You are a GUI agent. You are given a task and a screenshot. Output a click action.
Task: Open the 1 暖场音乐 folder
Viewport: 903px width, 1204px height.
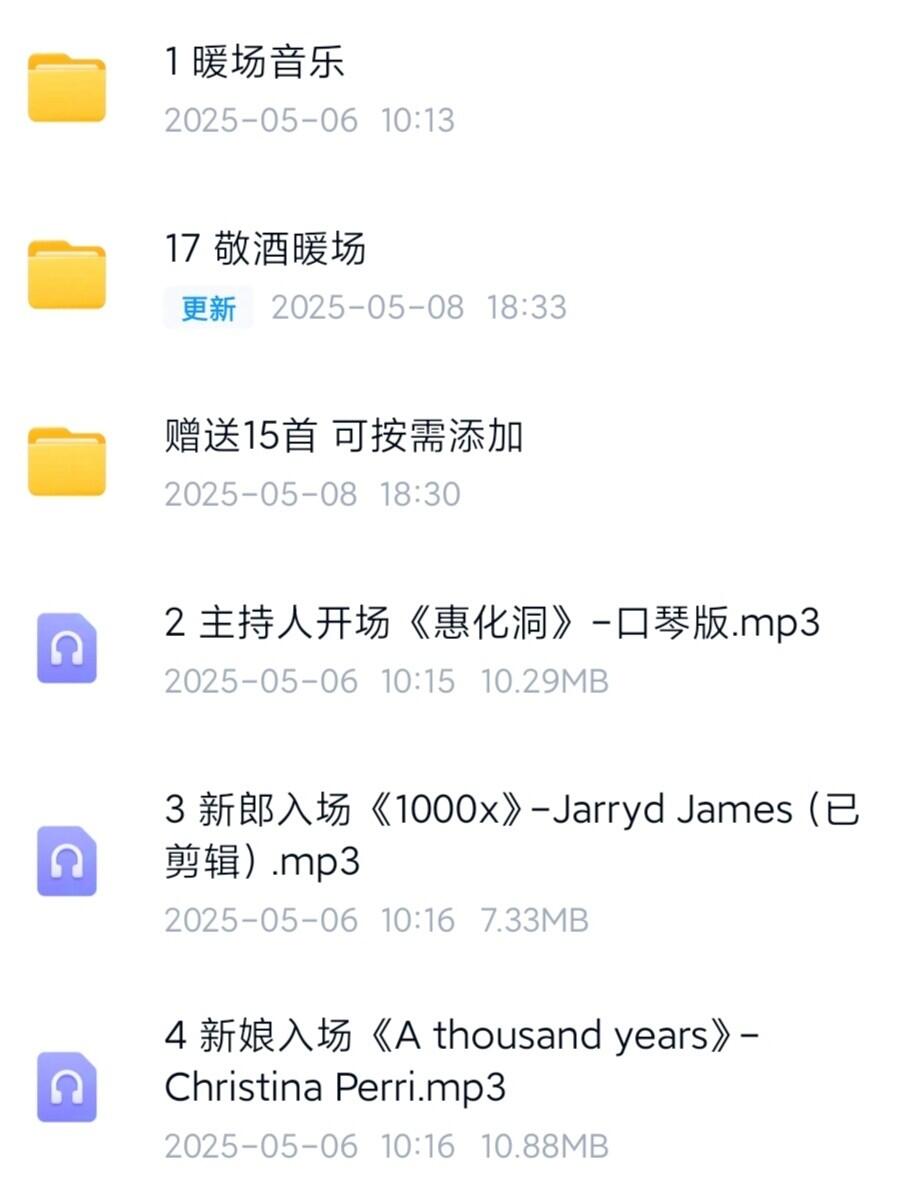[254, 63]
